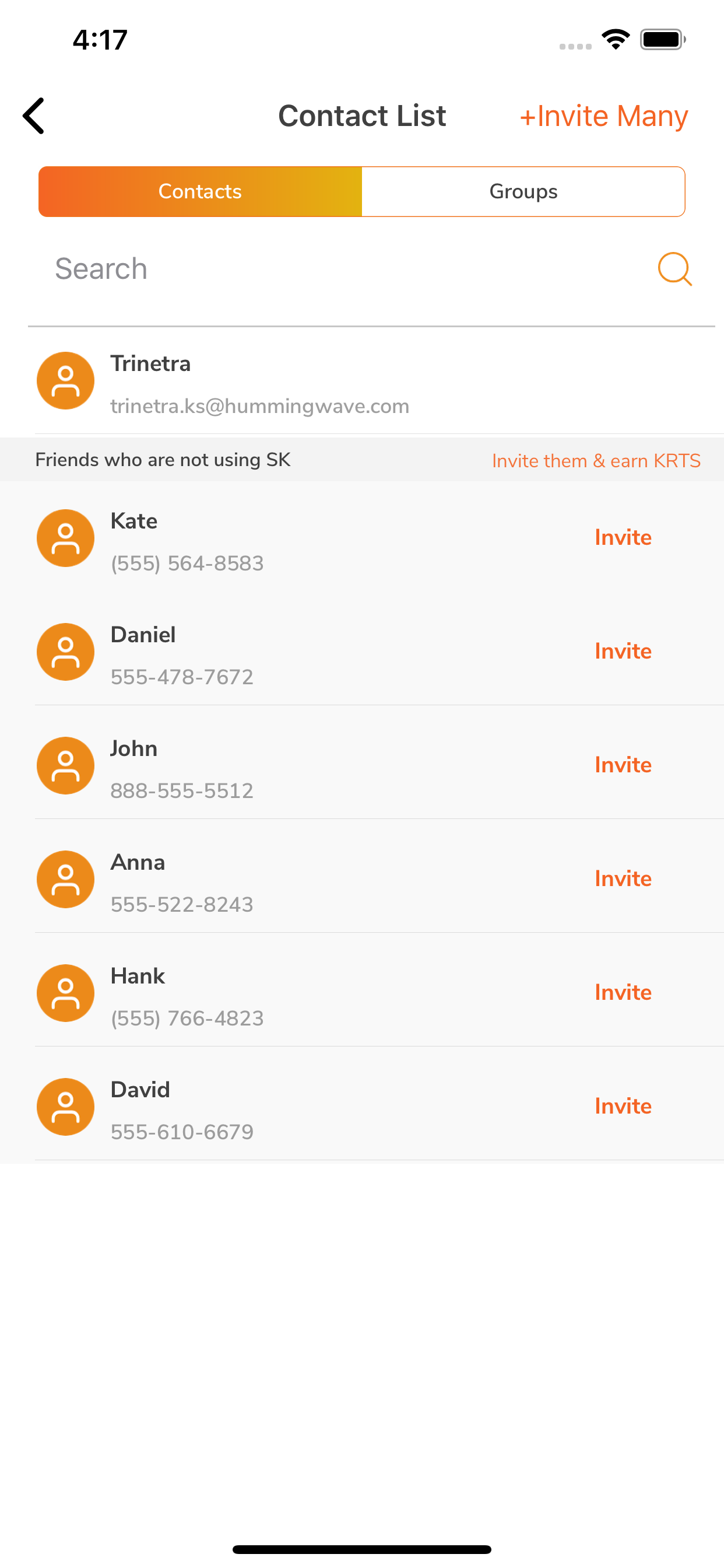724x1568 pixels.
Task: Click John's avatar icon
Action: pyautogui.click(x=65, y=765)
